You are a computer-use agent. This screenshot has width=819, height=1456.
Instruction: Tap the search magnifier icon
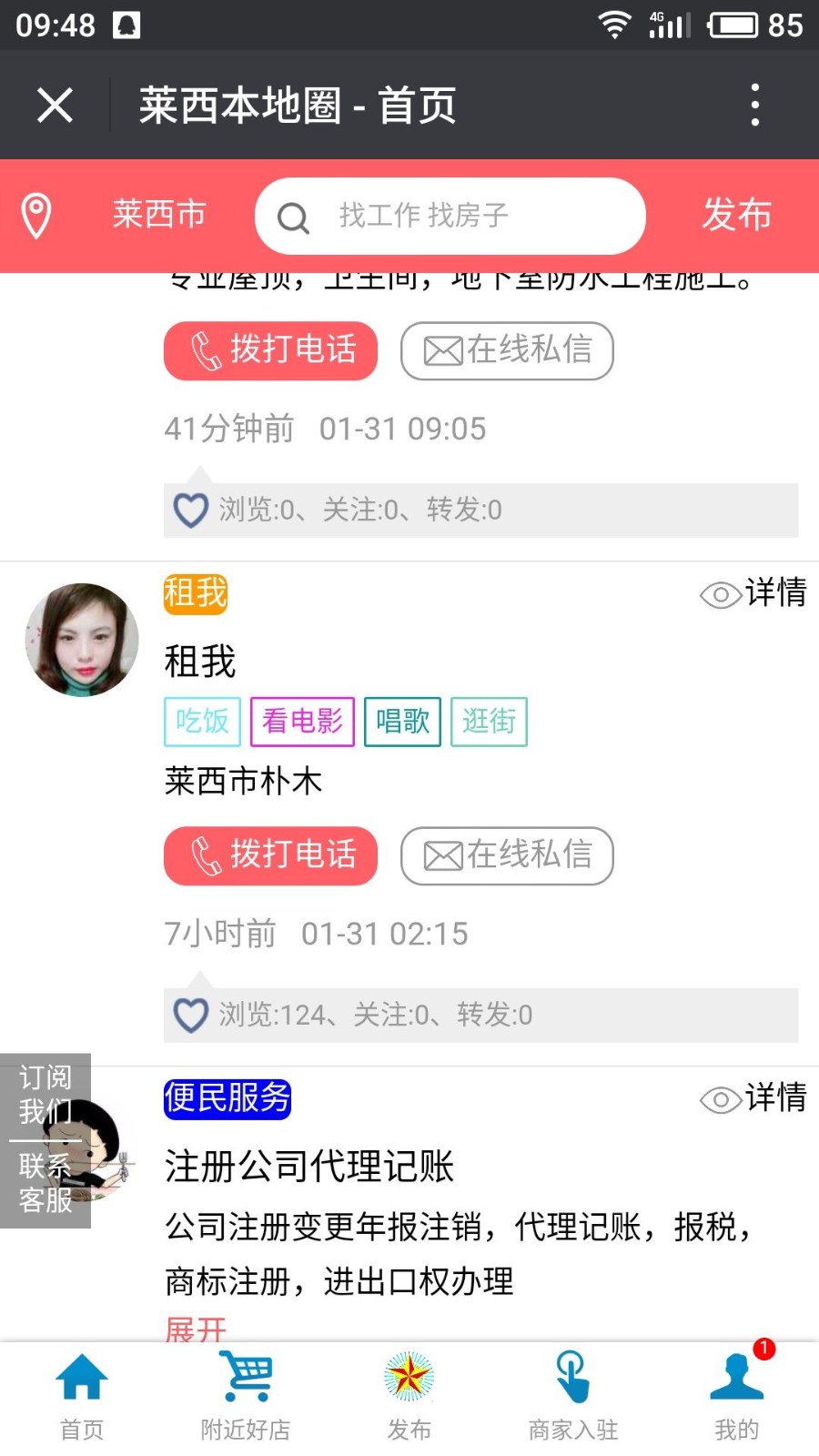point(291,217)
